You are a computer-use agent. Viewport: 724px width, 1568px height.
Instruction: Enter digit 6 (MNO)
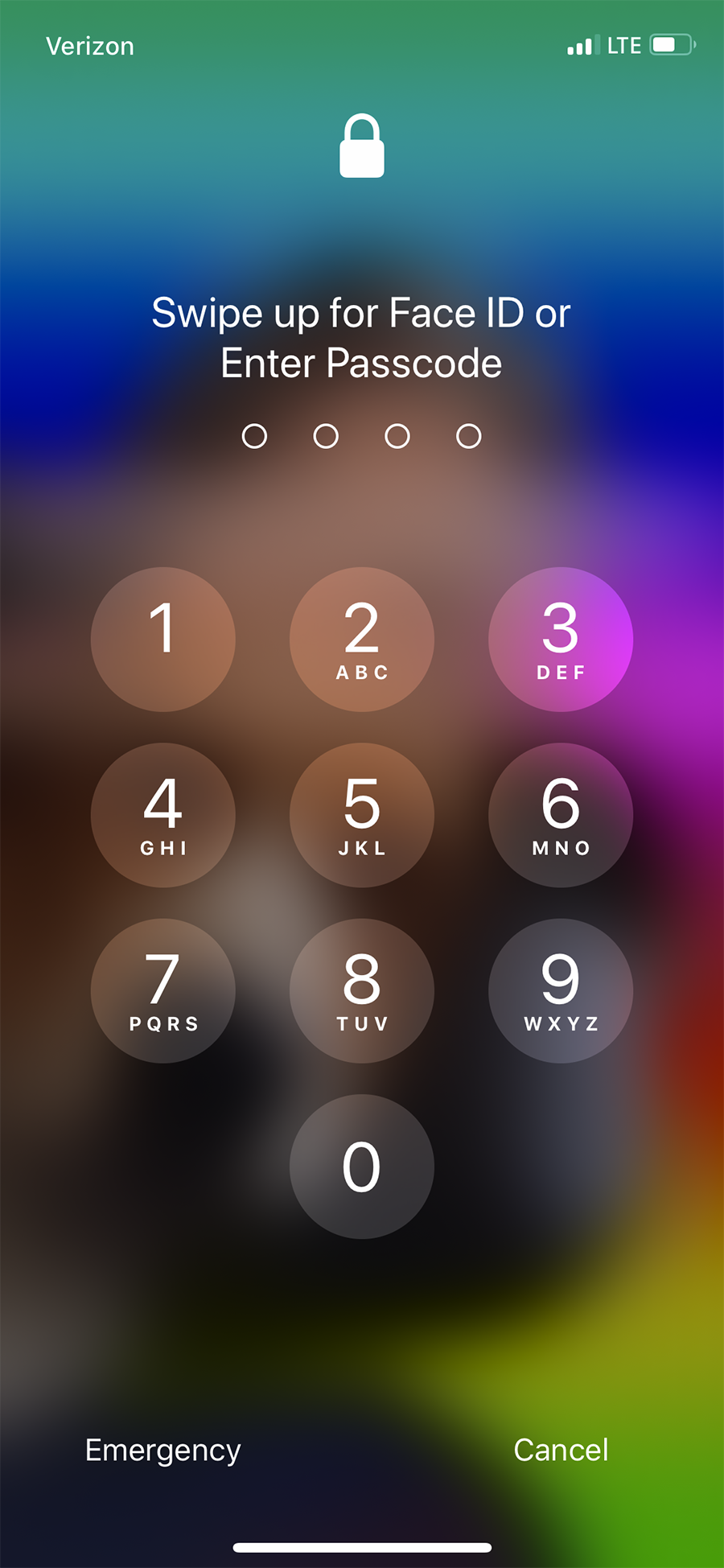point(561,815)
